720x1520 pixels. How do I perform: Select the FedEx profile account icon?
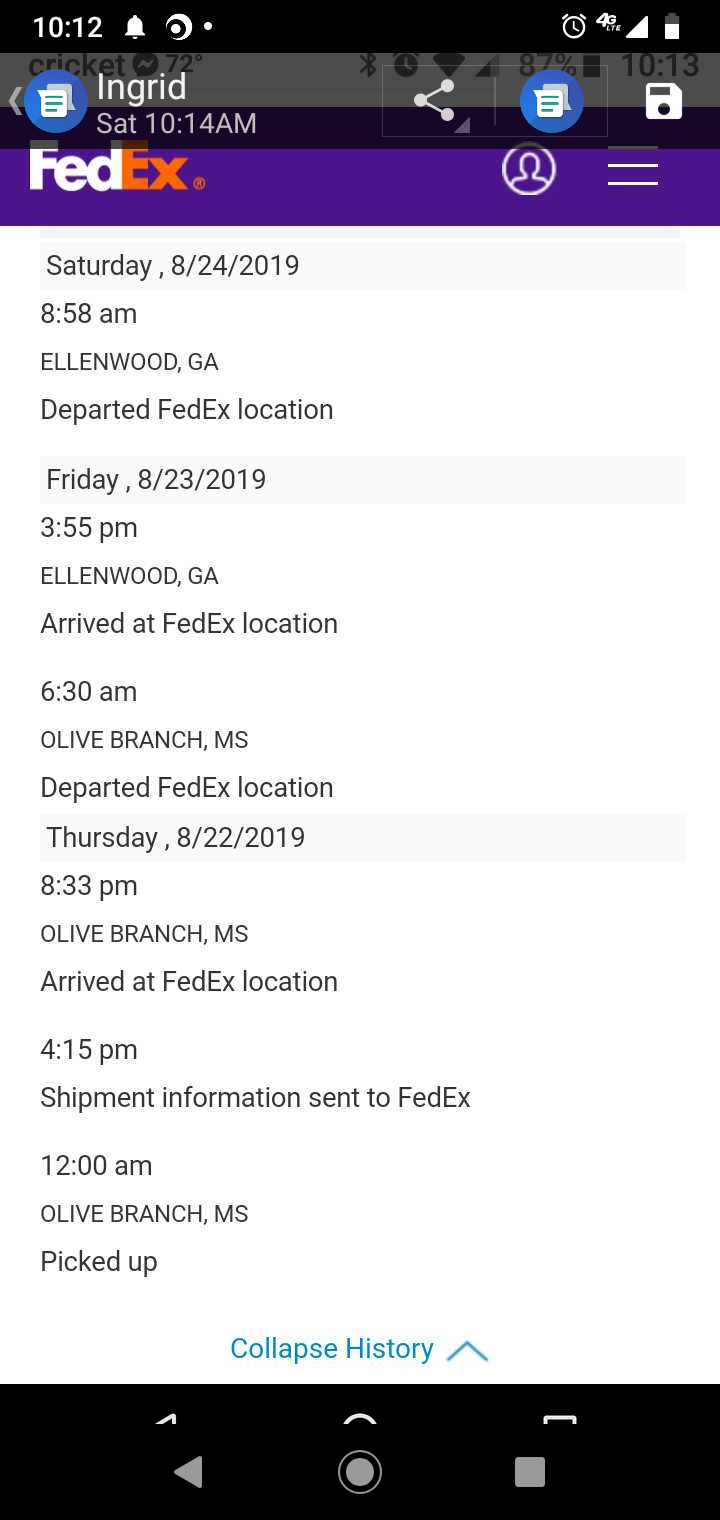pyautogui.click(x=529, y=170)
